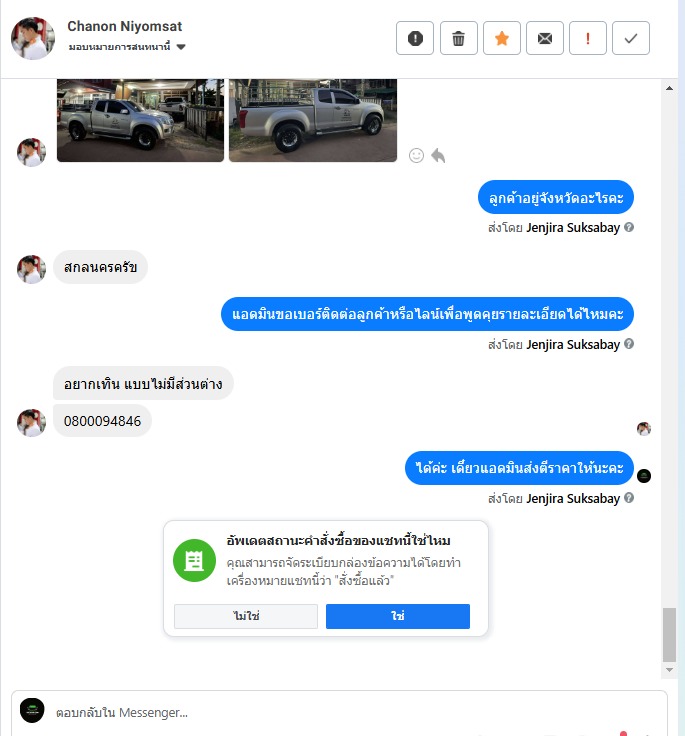Mark conversation as spam

point(415,38)
